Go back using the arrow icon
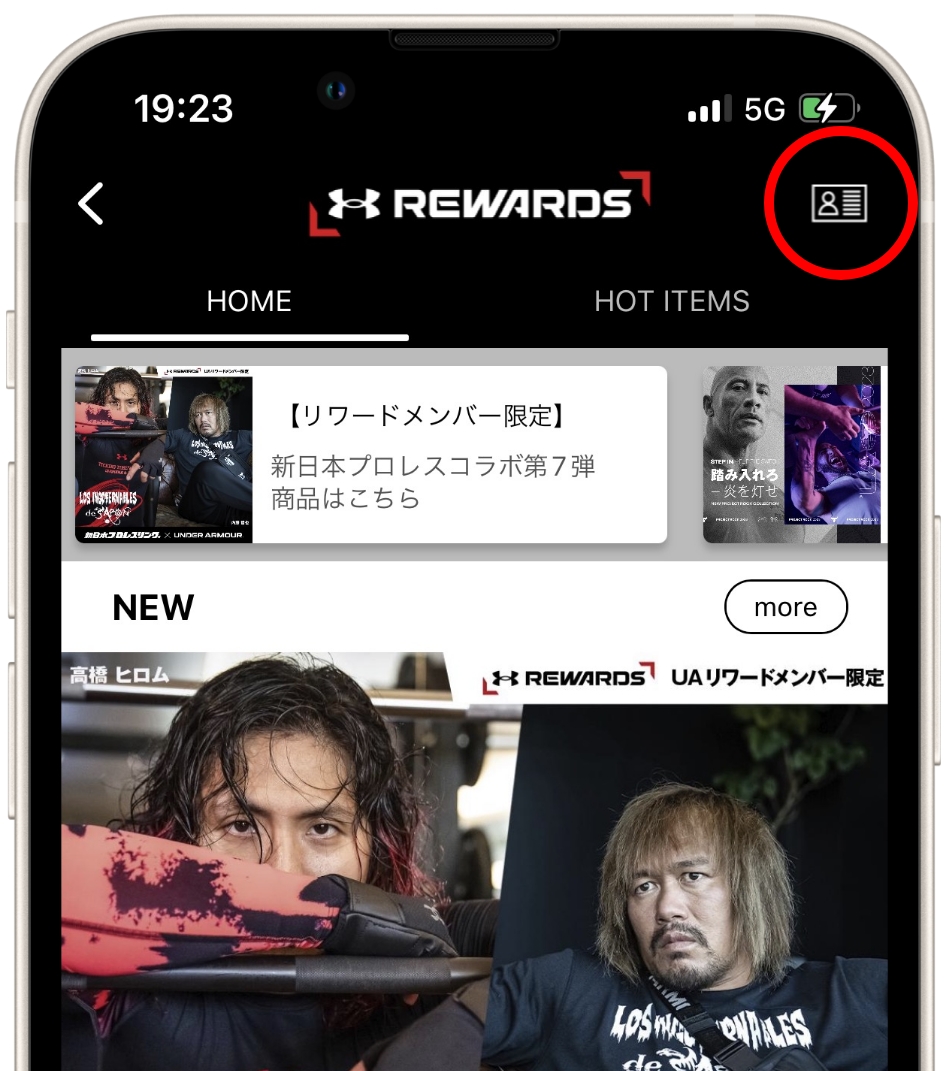949x1071 pixels. pyautogui.click(x=91, y=204)
